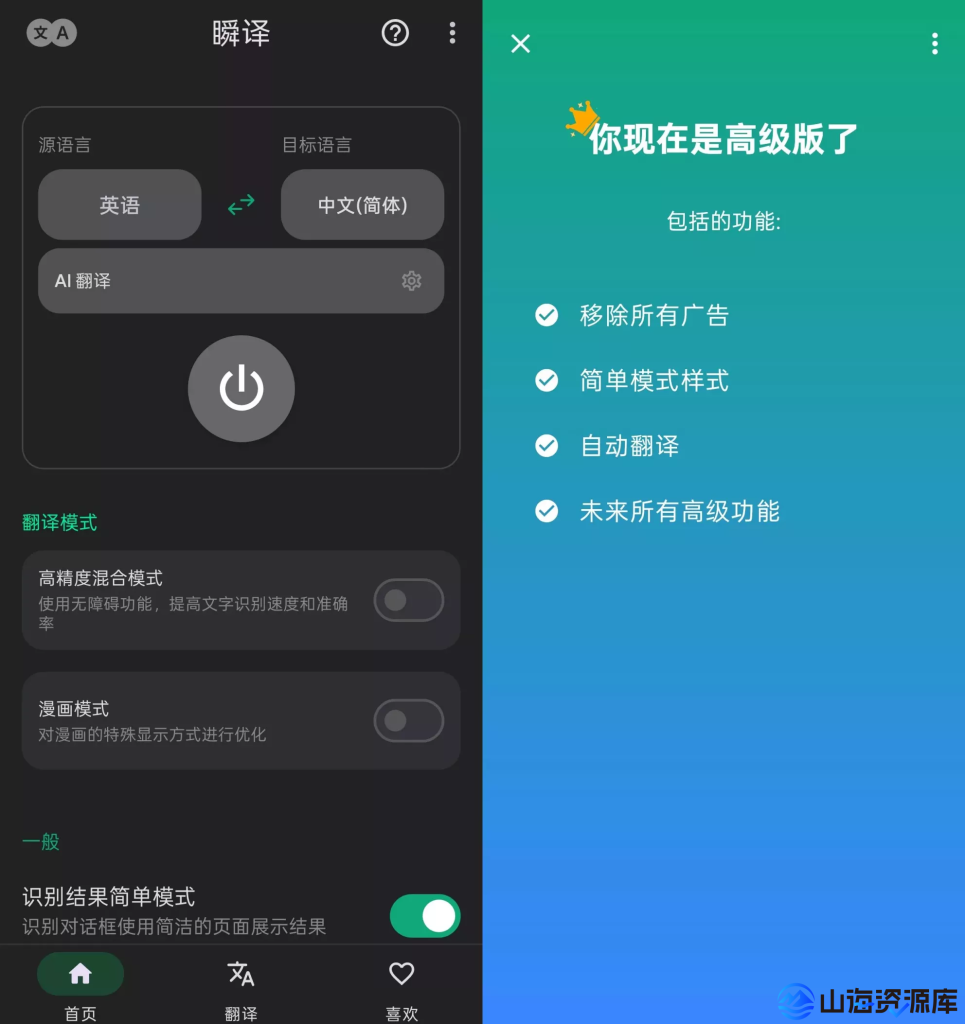This screenshot has width=965, height=1024.
Task: Switch to the 翻译 tab
Action: pos(241,985)
